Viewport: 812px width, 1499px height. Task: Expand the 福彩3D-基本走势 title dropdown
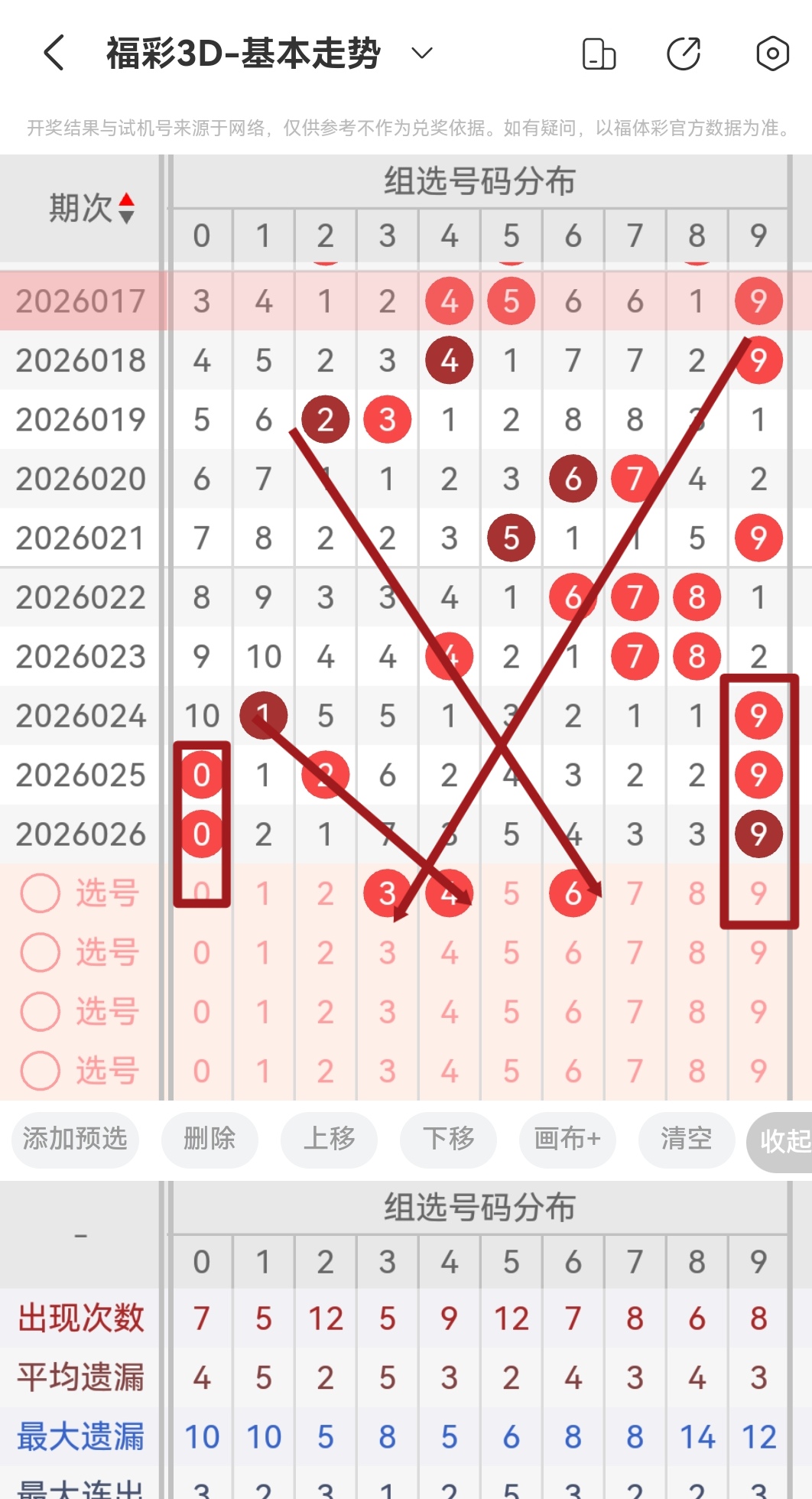422,54
